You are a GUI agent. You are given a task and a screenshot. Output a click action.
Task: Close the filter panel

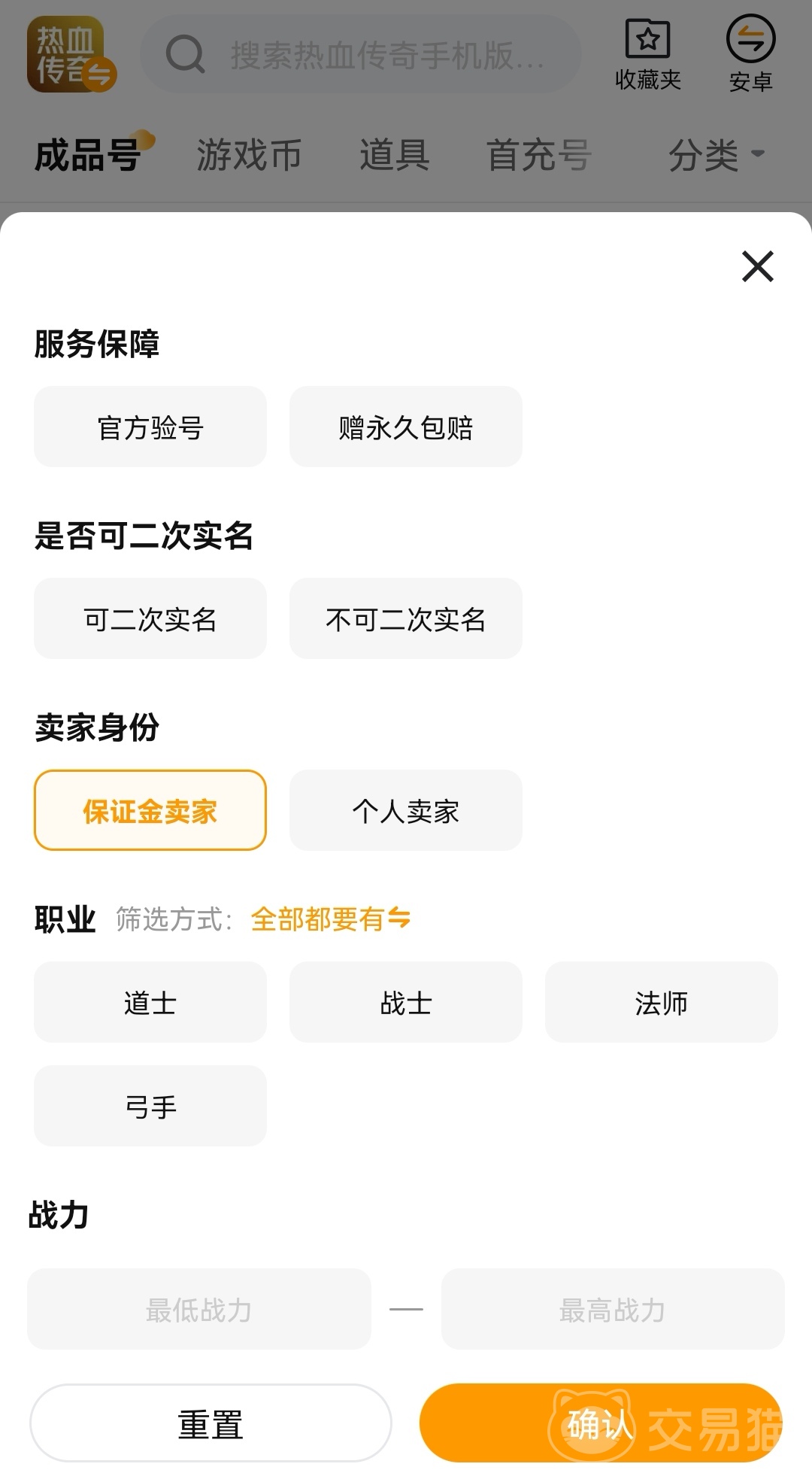click(x=757, y=266)
